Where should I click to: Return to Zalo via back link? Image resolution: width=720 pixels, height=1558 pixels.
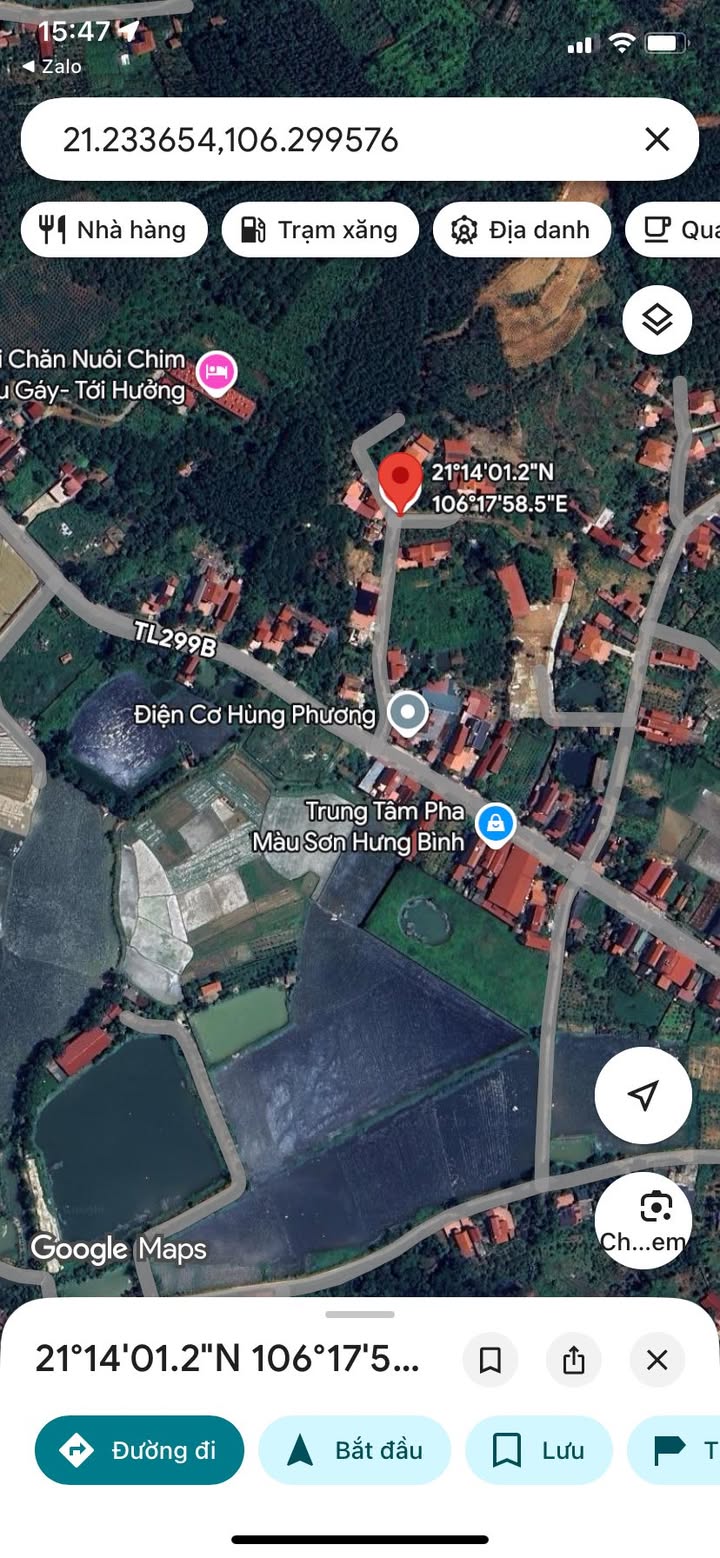click(52, 67)
